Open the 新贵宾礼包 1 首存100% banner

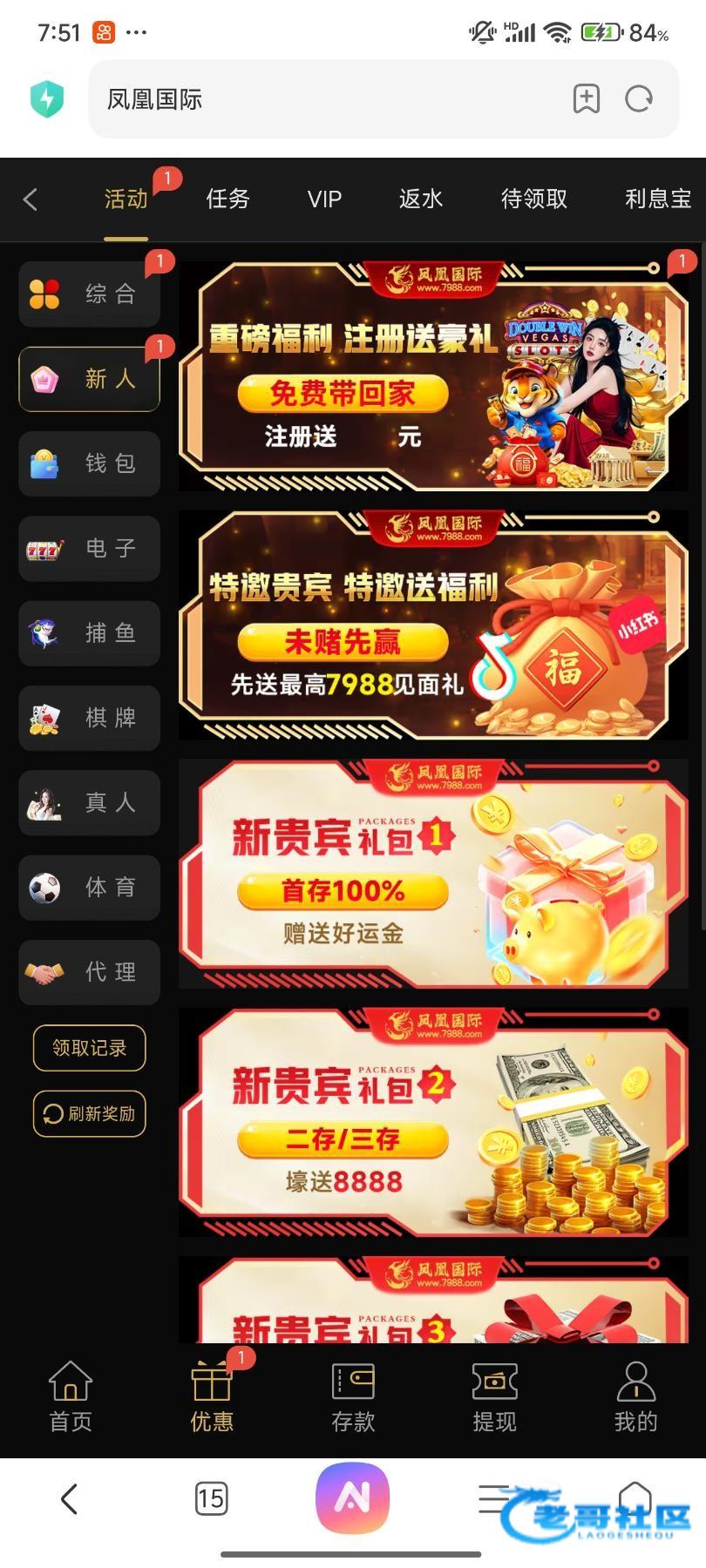pyautogui.click(x=433, y=874)
